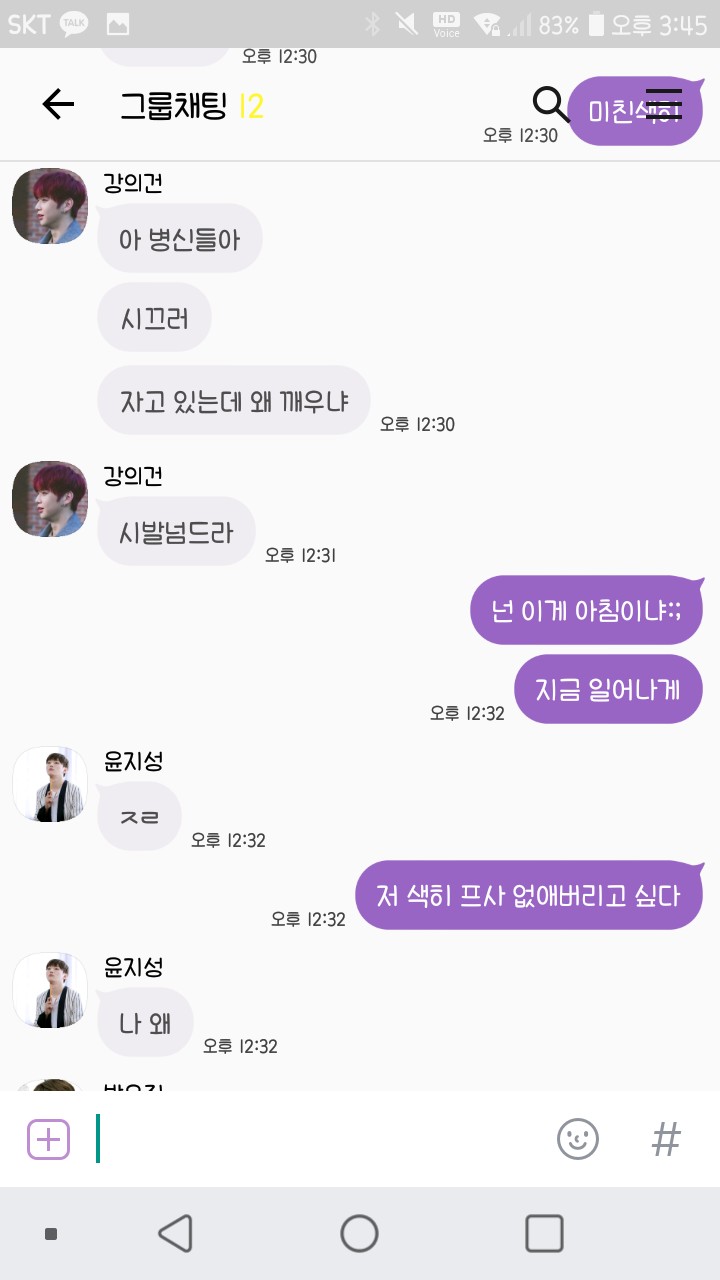Go back from the group chat
Image resolution: width=720 pixels, height=1280 pixels.
58,105
